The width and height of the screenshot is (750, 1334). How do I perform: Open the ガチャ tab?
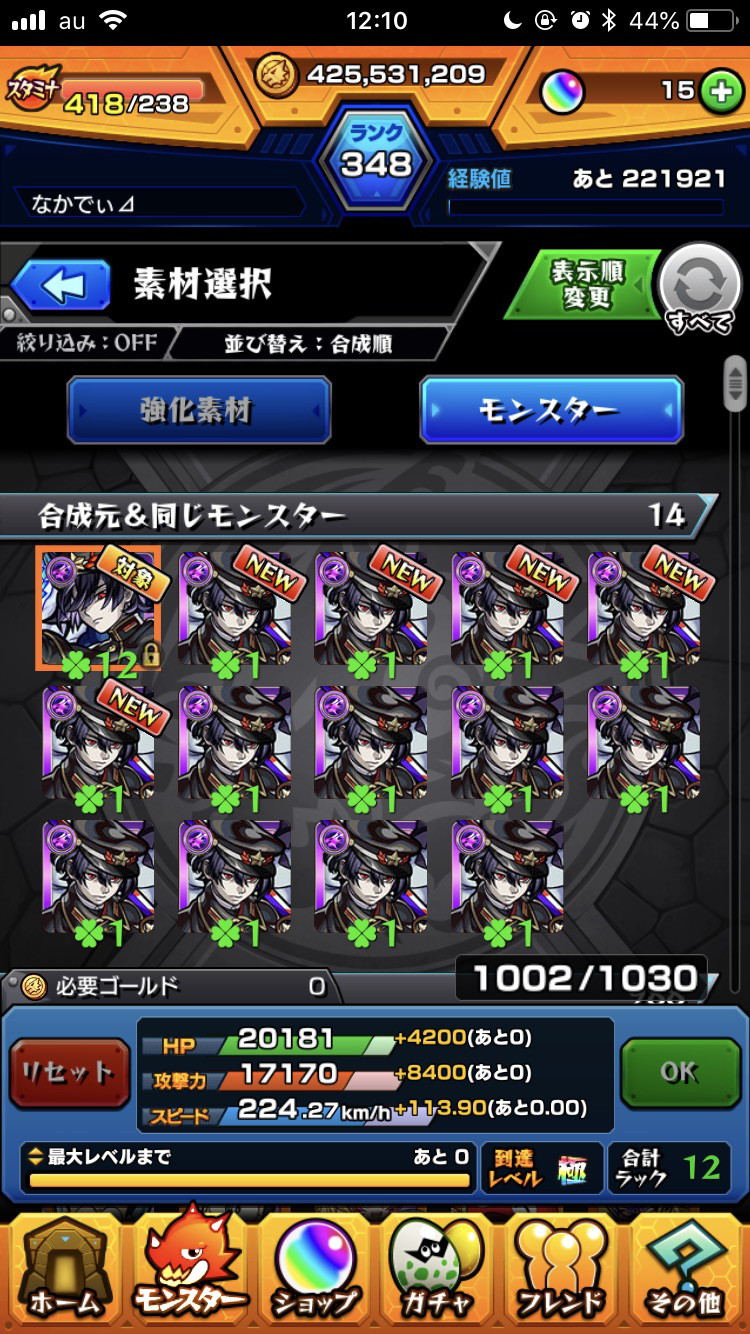[437, 1270]
